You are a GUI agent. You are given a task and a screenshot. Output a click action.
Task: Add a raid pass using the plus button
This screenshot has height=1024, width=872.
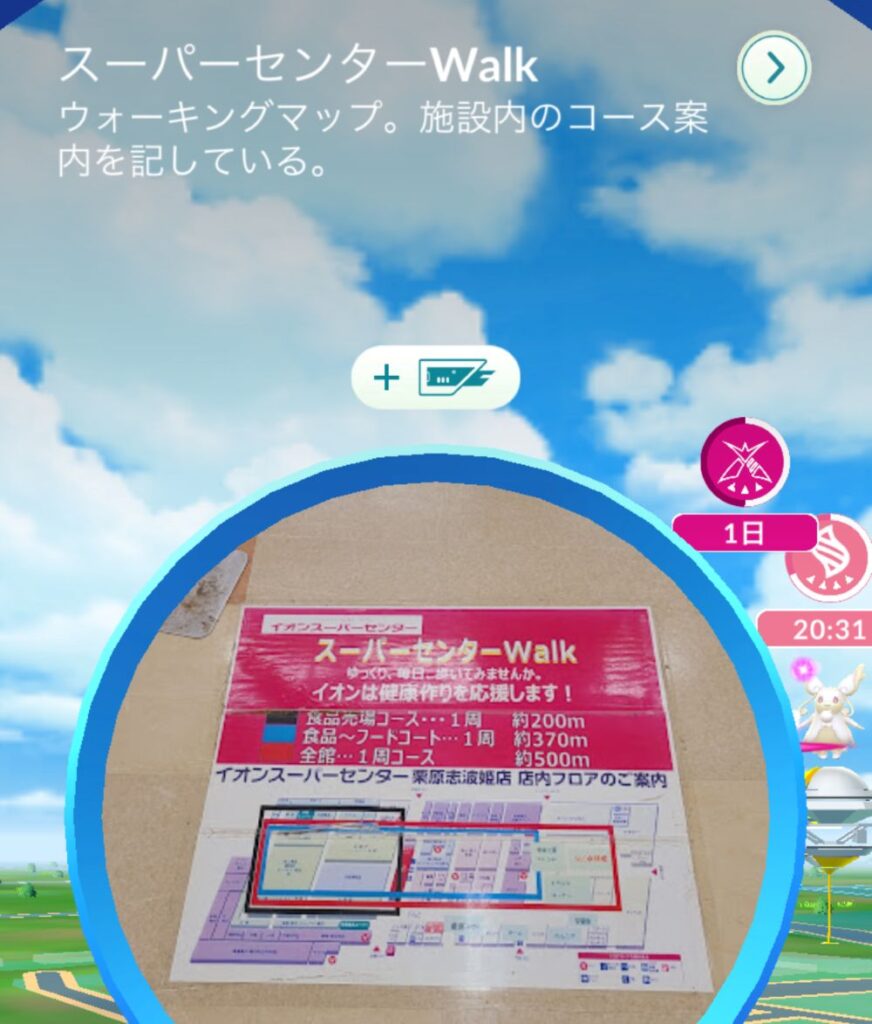[435, 377]
